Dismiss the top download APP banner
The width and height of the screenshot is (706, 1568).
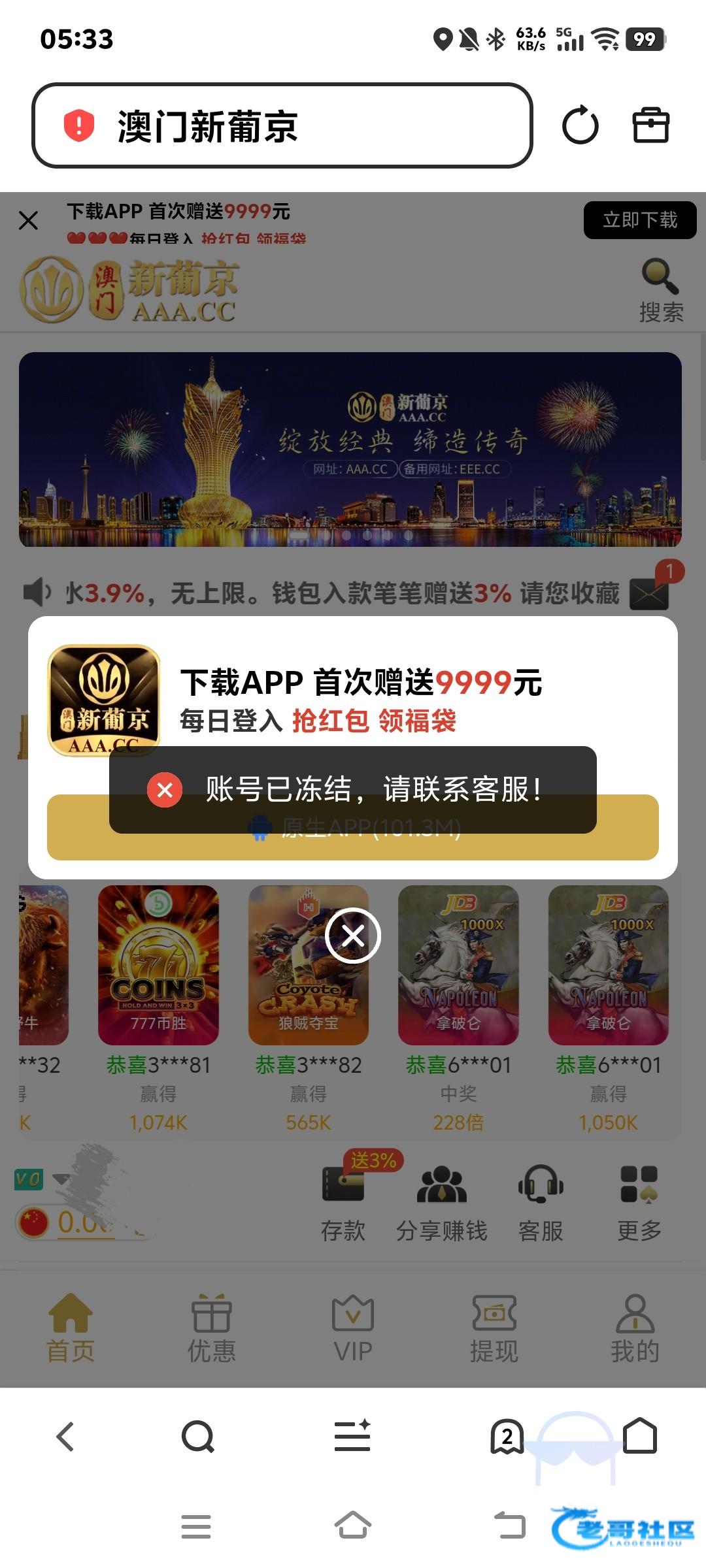point(29,220)
